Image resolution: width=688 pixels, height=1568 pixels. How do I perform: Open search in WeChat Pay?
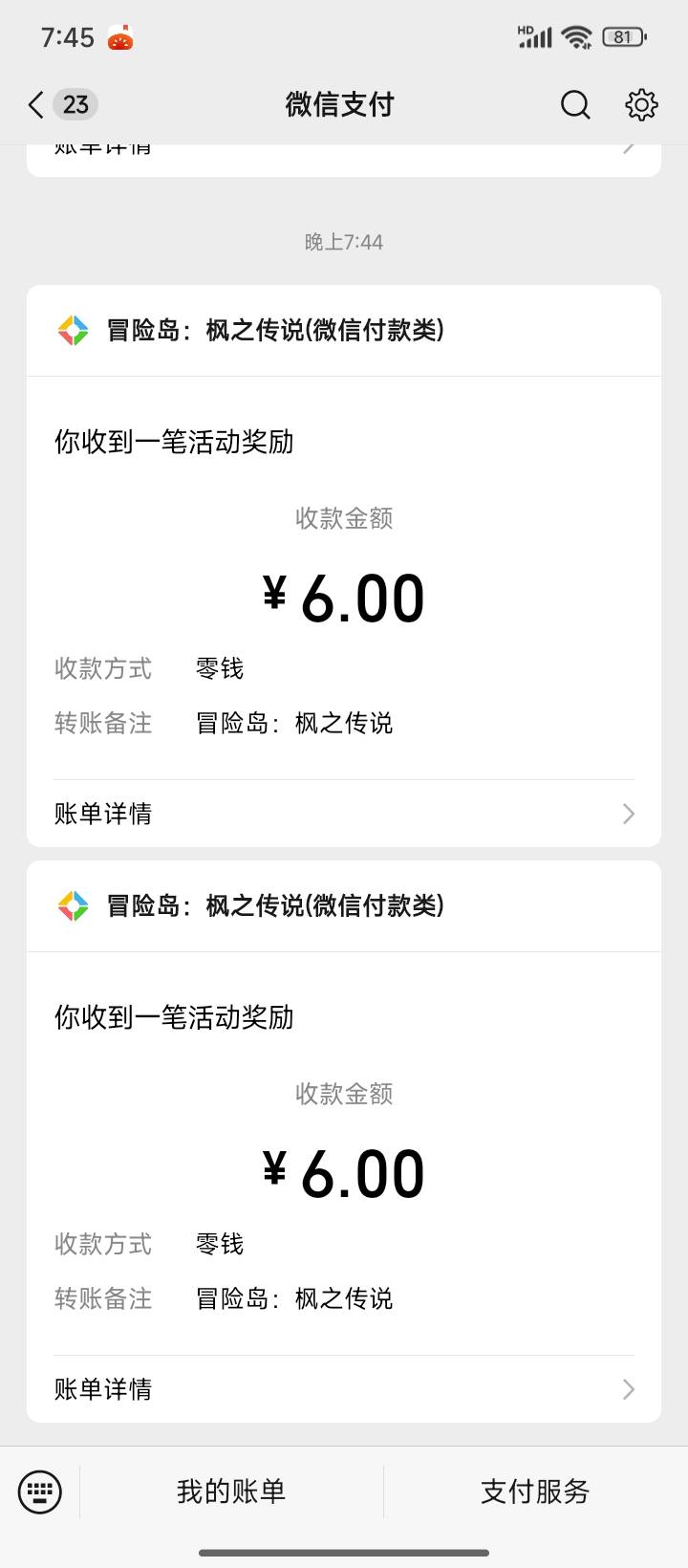click(x=575, y=104)
